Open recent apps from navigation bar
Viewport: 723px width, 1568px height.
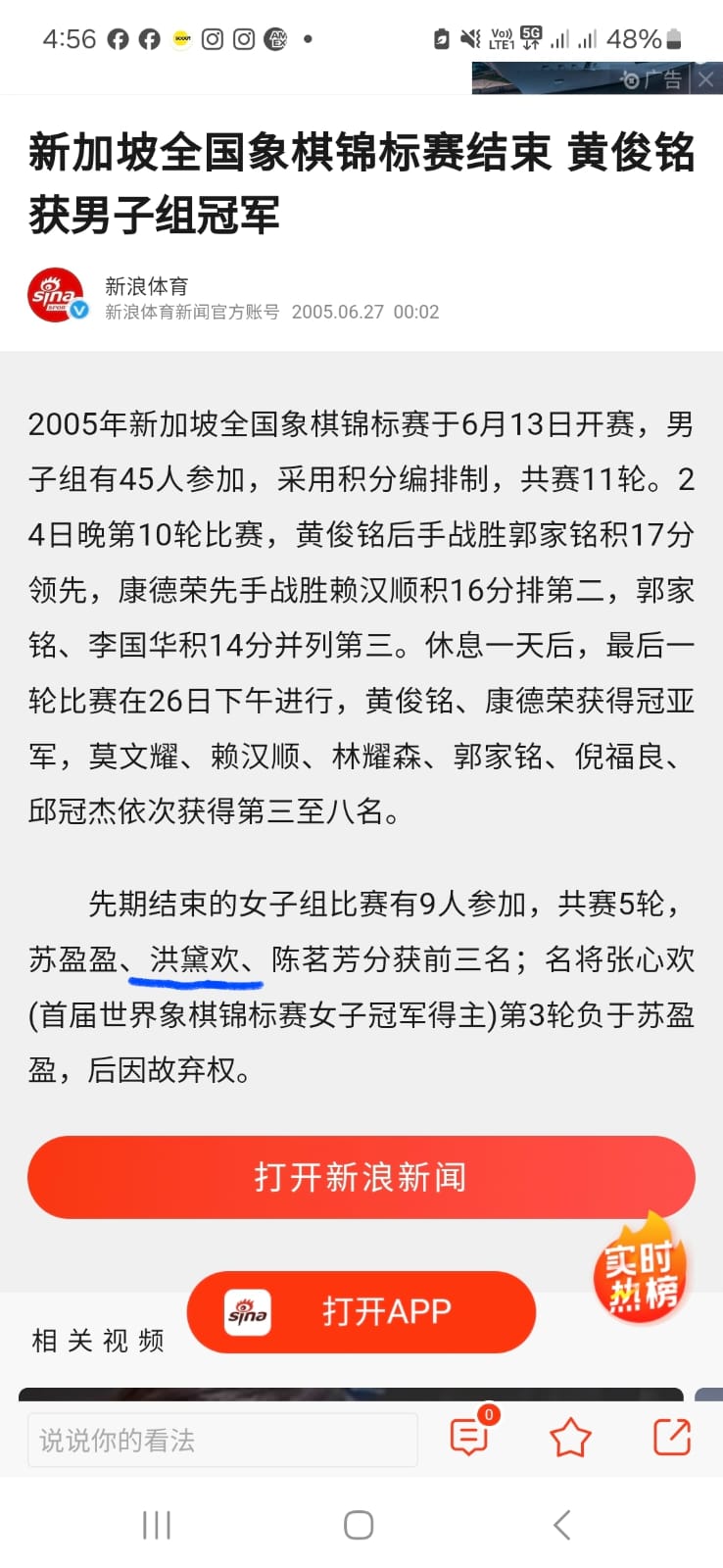click(157, 1525)
